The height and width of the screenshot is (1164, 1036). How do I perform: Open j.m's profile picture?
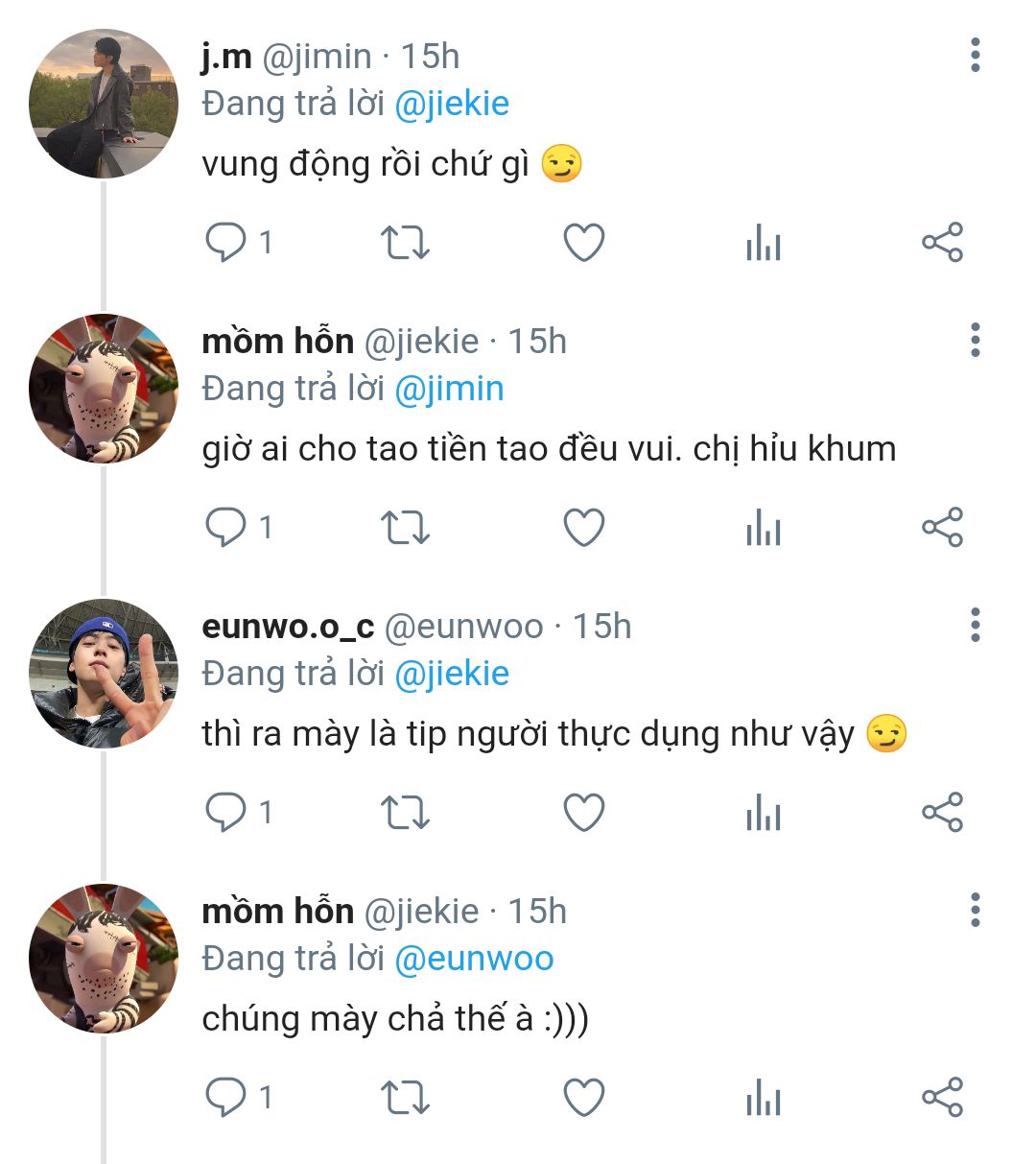[104, 104]
